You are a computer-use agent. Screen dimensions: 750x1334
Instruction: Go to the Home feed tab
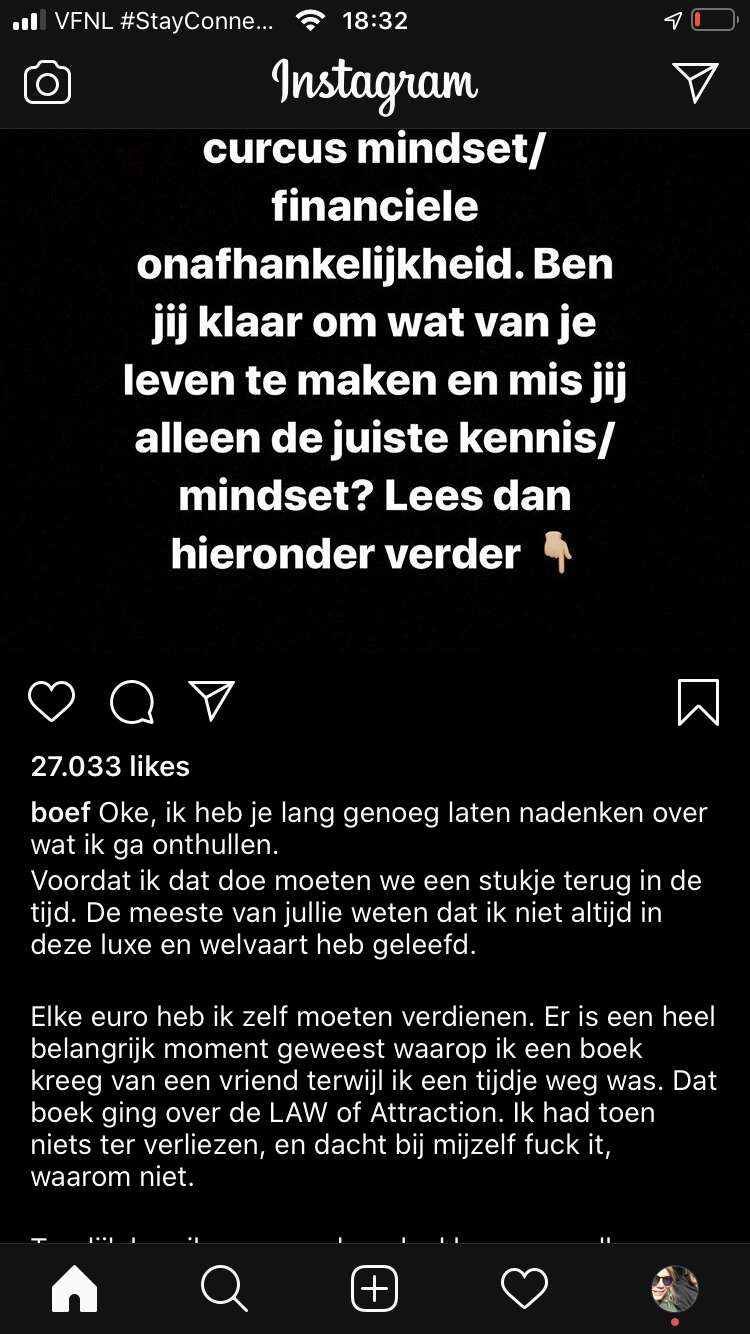75,1288
